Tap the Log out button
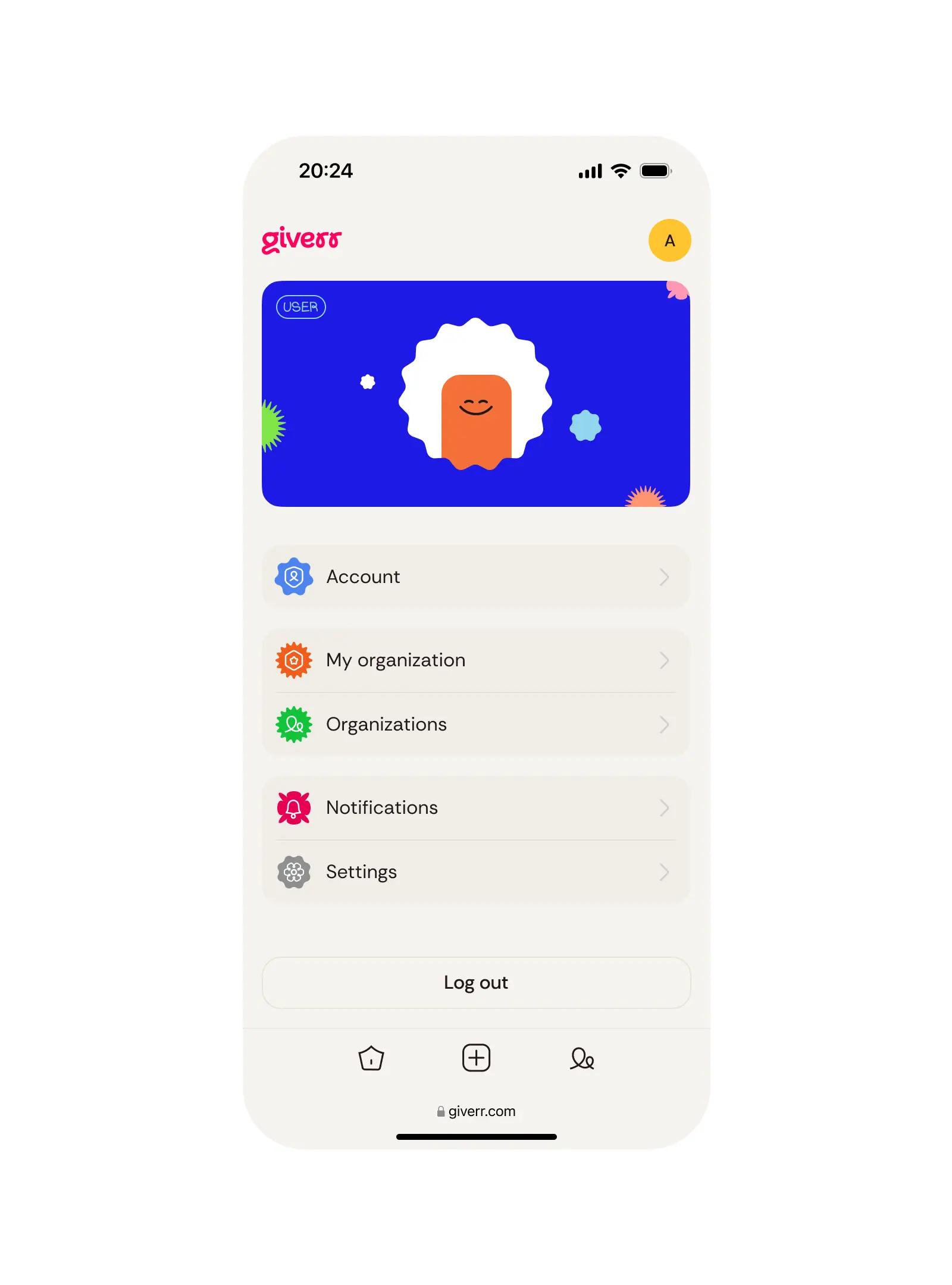Viewport: 952px width, 1285px height. (x=475, y=982)
